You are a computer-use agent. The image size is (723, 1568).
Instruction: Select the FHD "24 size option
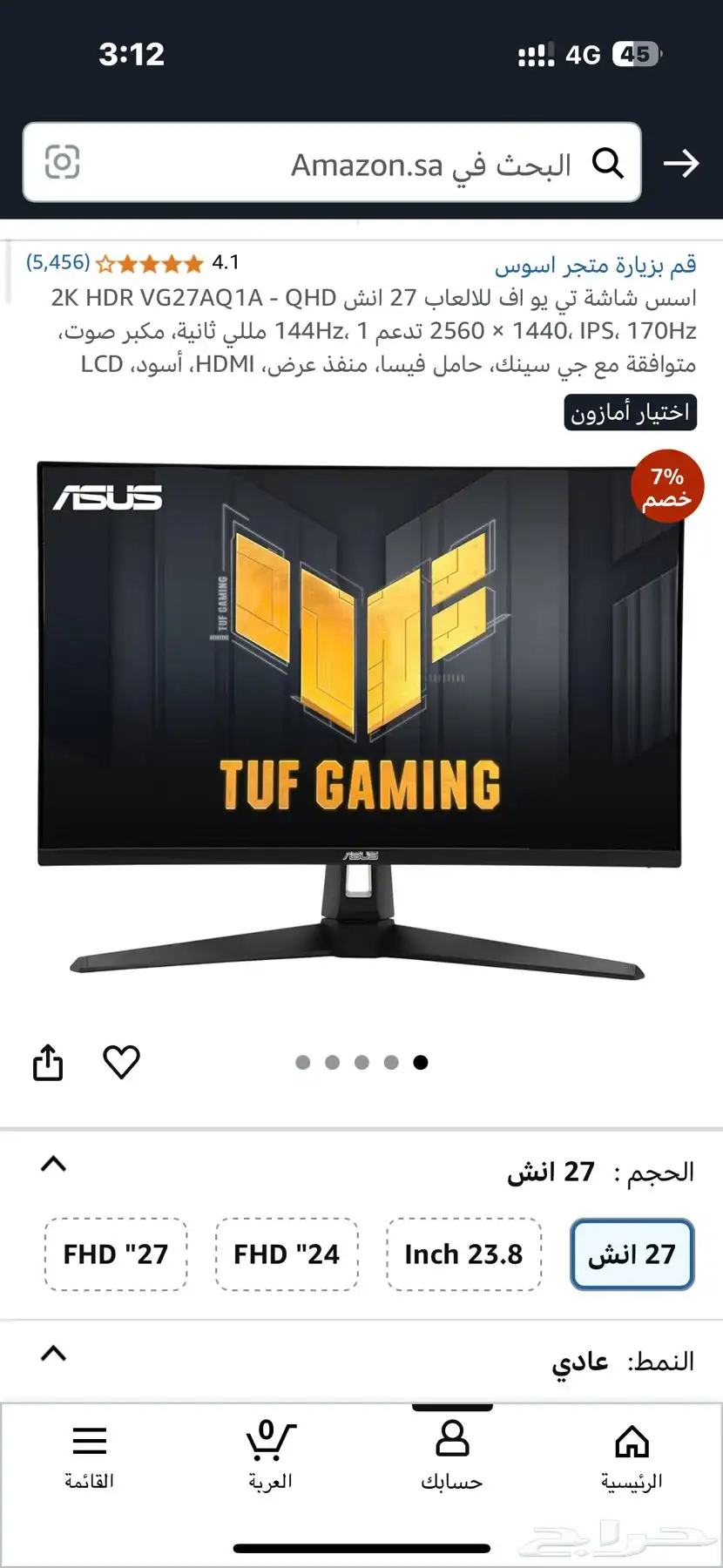(287, 1254)
